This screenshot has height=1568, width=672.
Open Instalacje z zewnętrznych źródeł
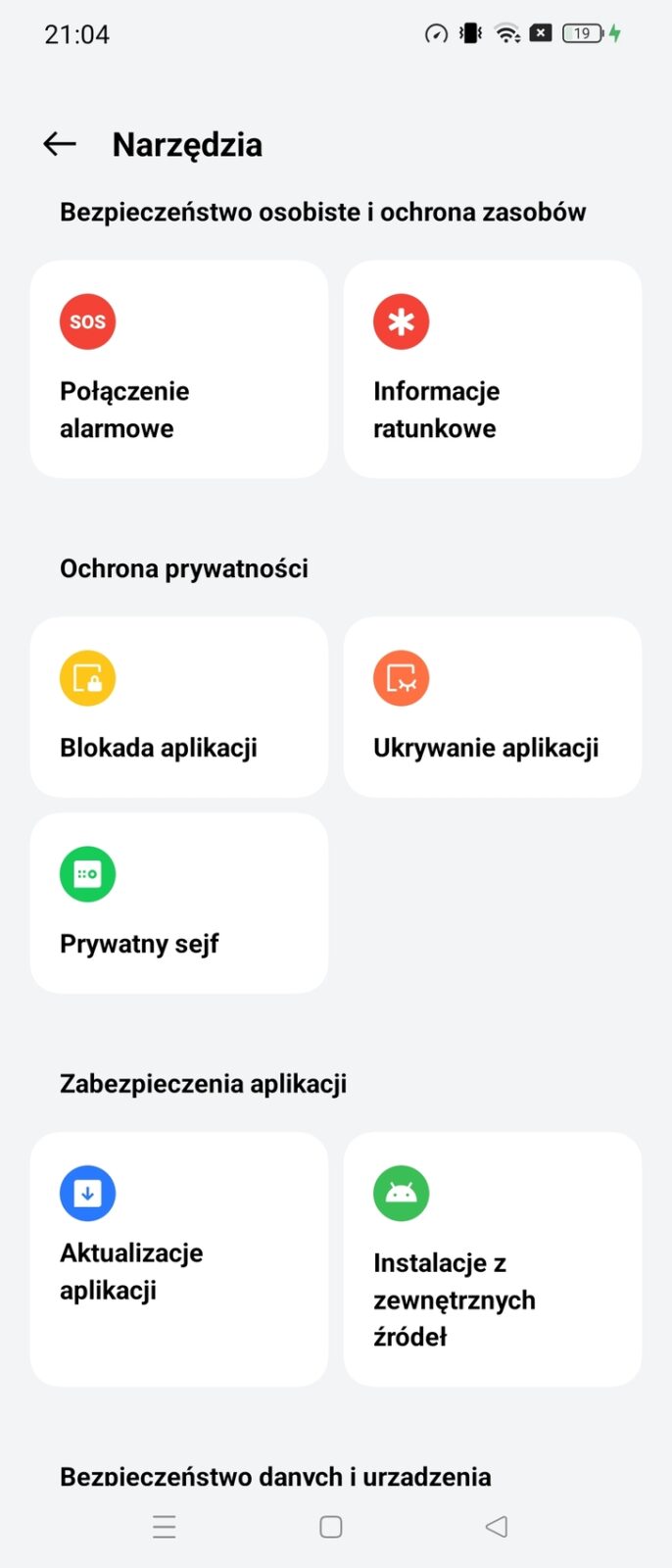pos(493,1258)
